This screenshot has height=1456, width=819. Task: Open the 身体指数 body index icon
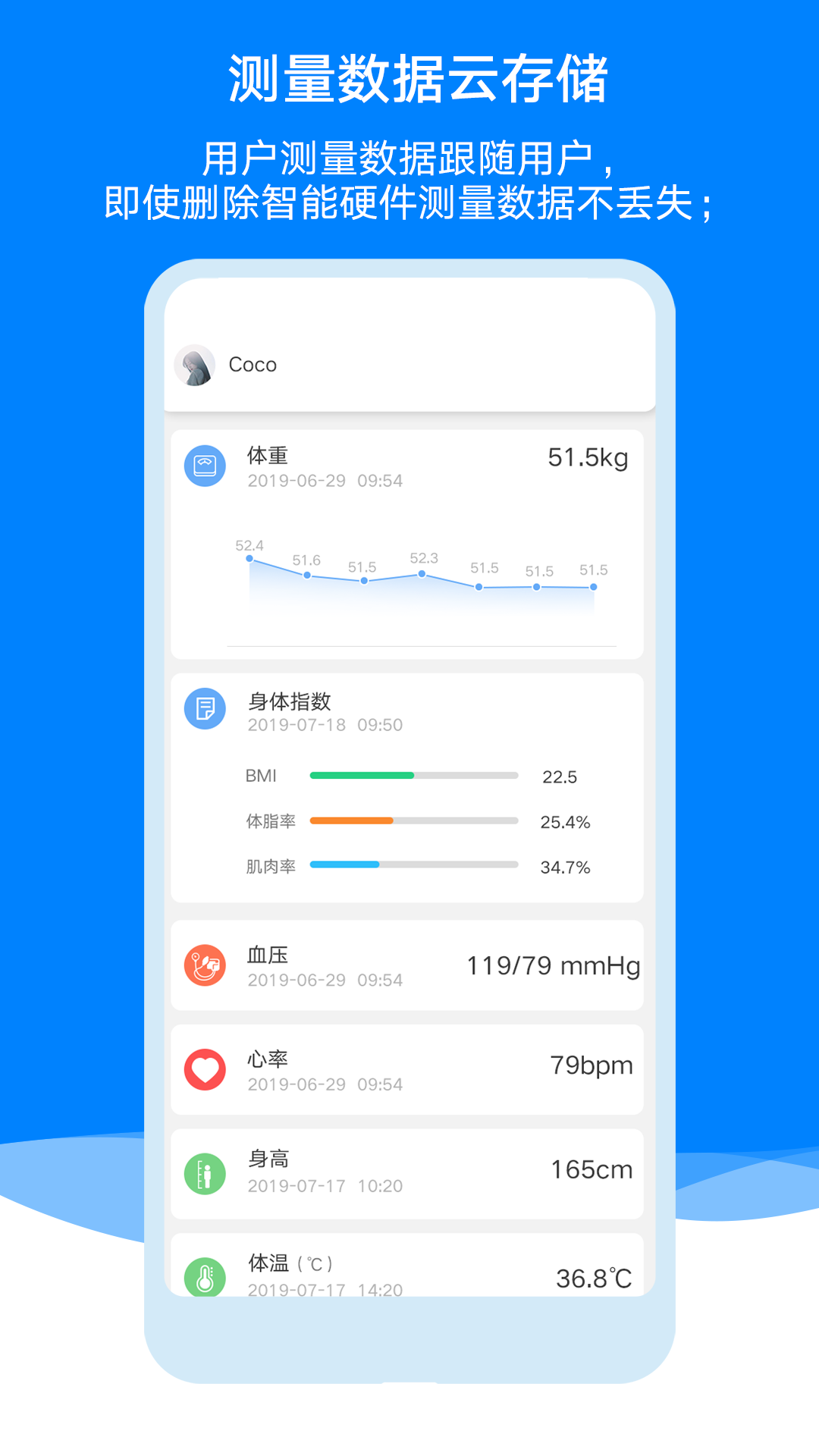point(203,708)
